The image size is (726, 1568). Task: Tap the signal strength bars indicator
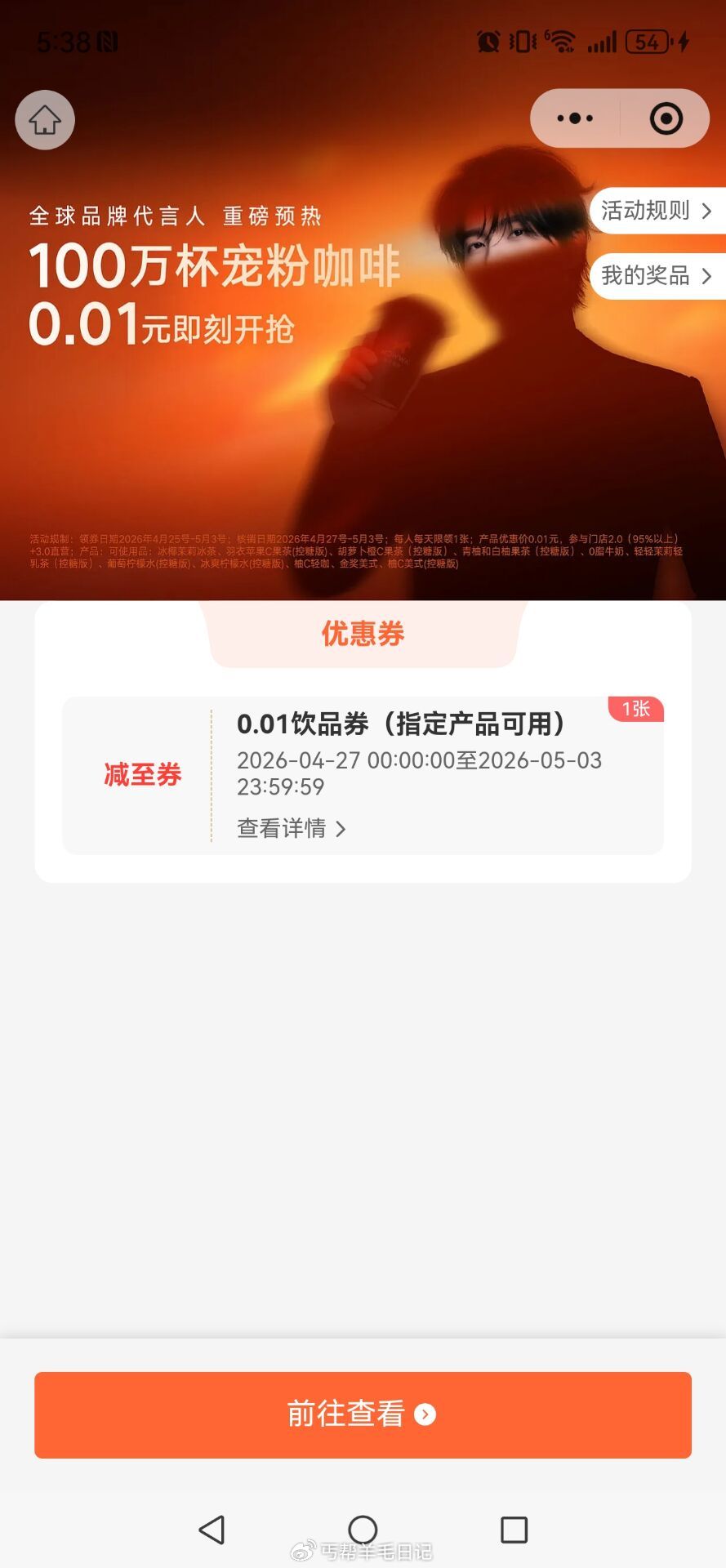tap(604, 40)
